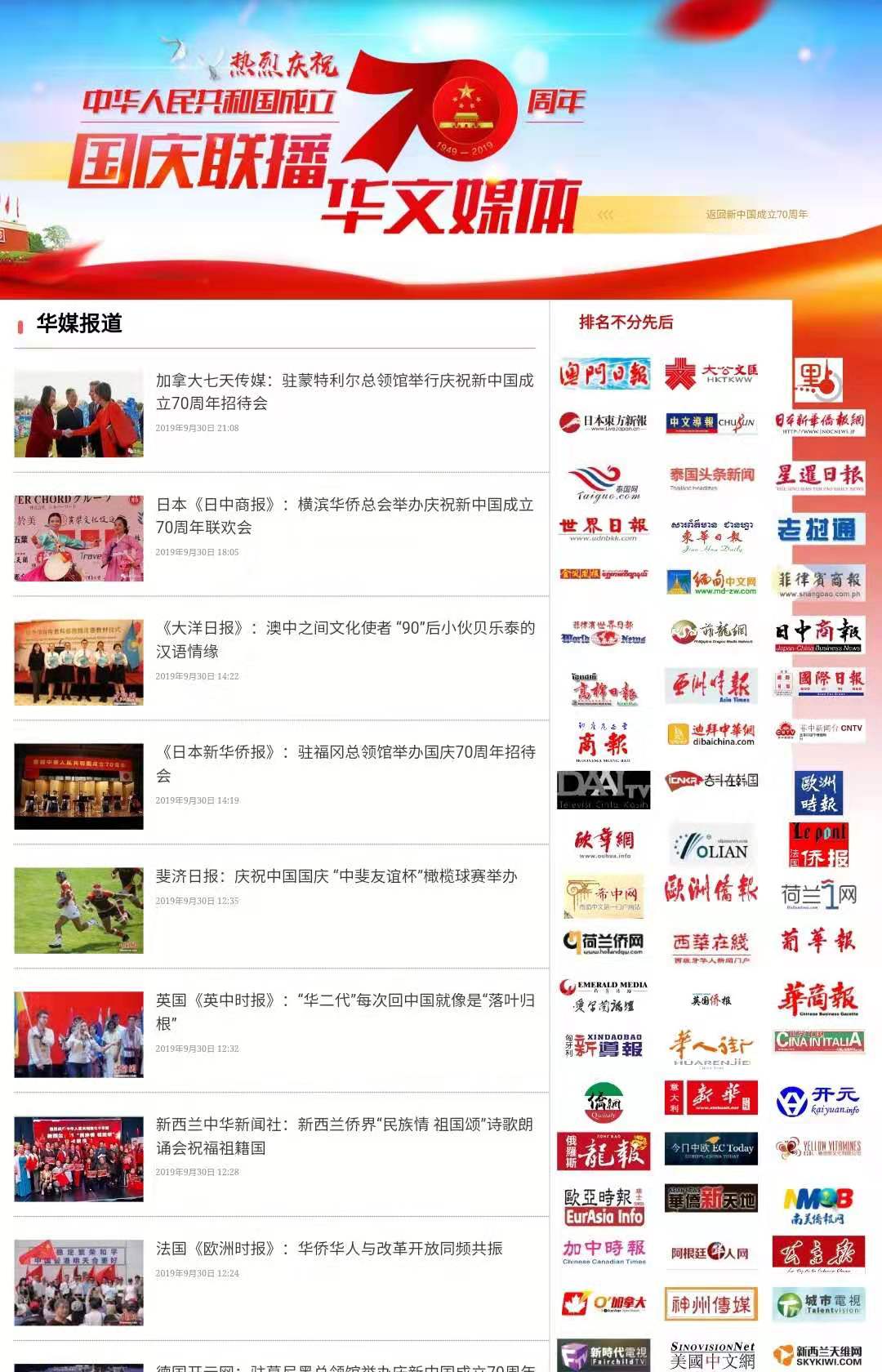882x1372 pixels.
Task: Open the 斐济日报 rugby match article
Action: tap(336, 876)
